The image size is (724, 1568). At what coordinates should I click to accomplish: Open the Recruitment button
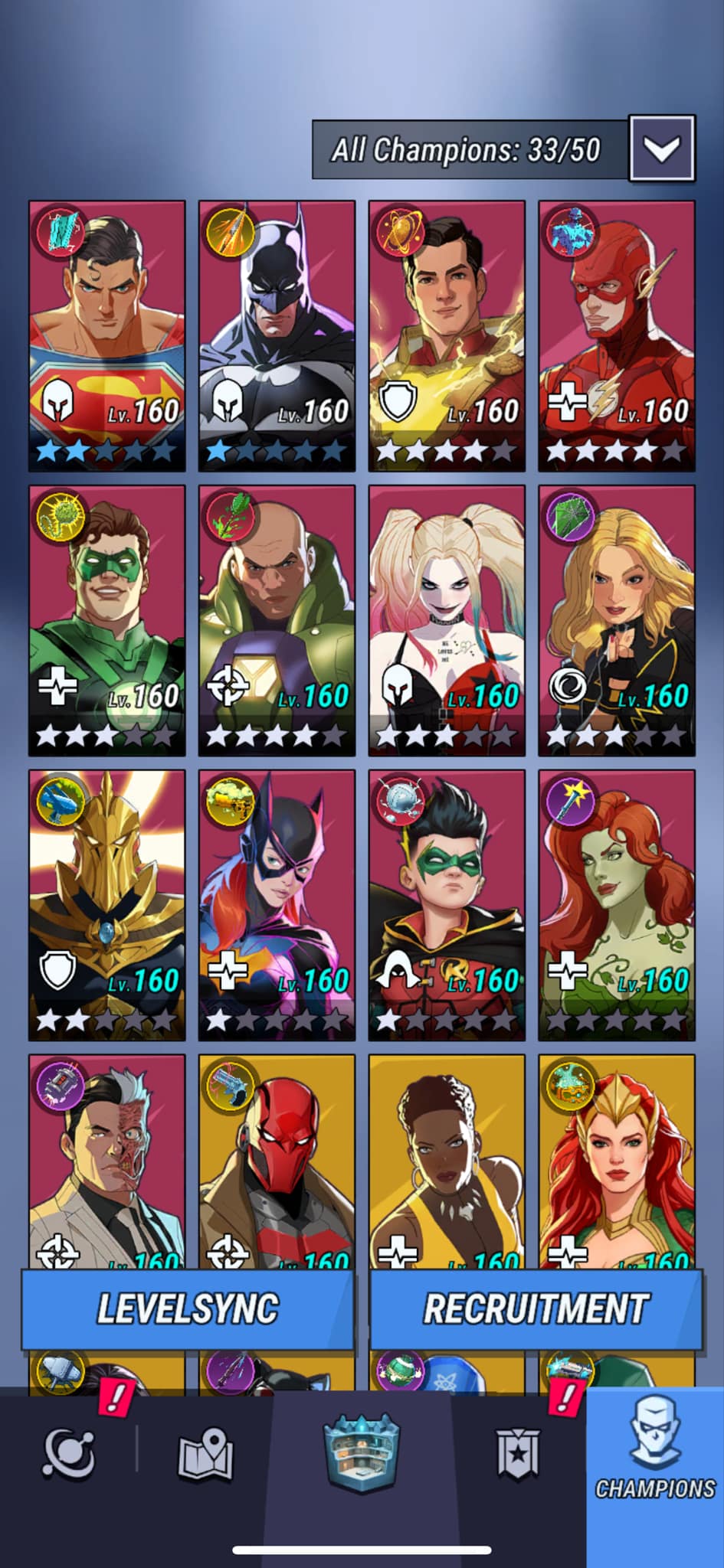click(x=536, y=1308)
